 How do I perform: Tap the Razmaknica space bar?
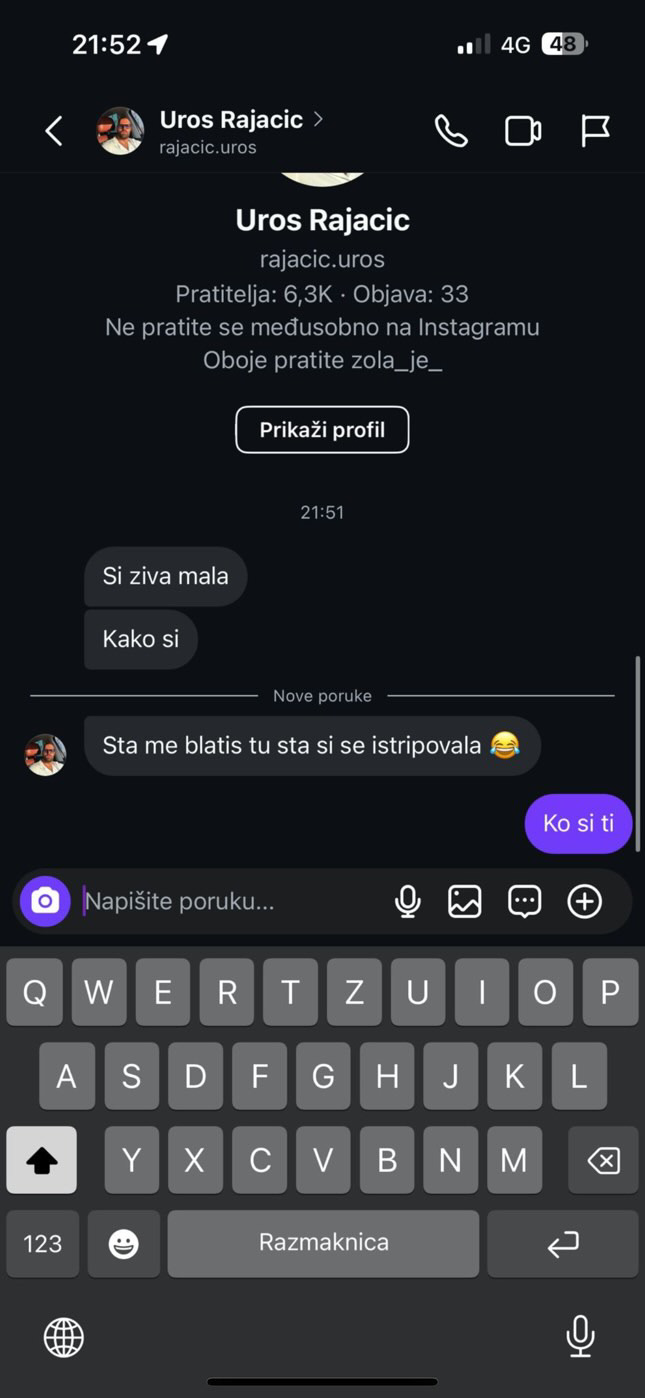click(323, 1243)
